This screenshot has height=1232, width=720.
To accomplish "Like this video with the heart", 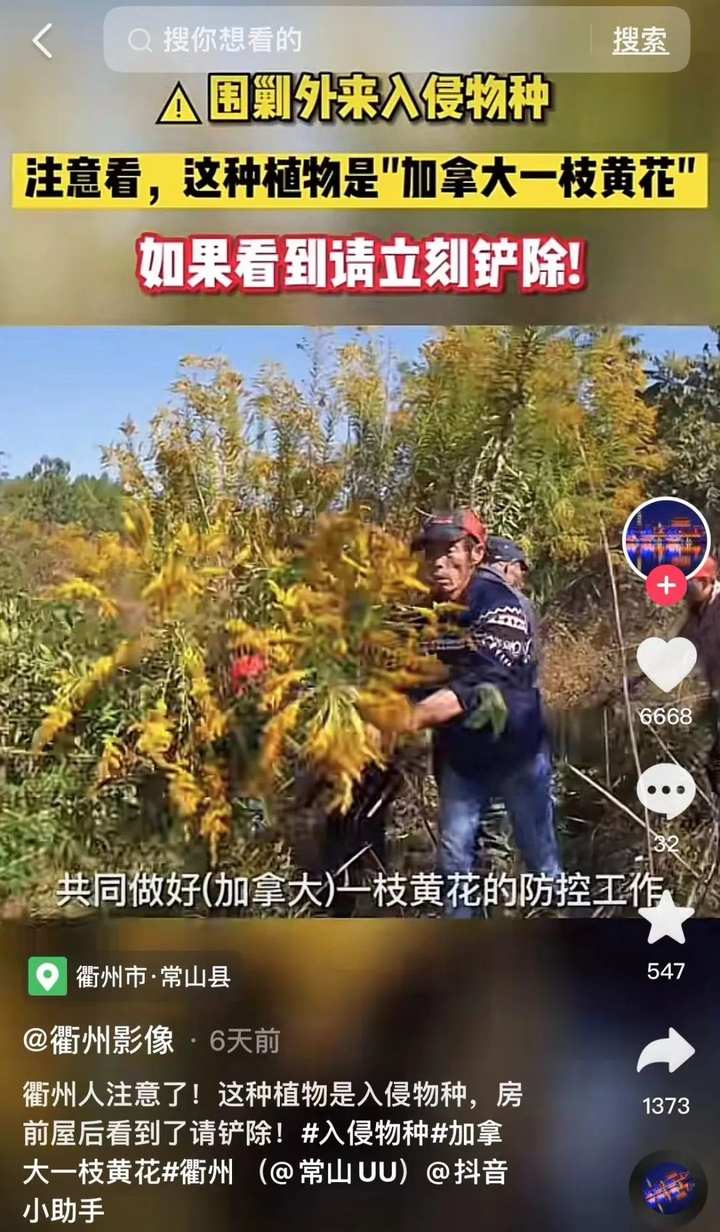I will point(666,664).
